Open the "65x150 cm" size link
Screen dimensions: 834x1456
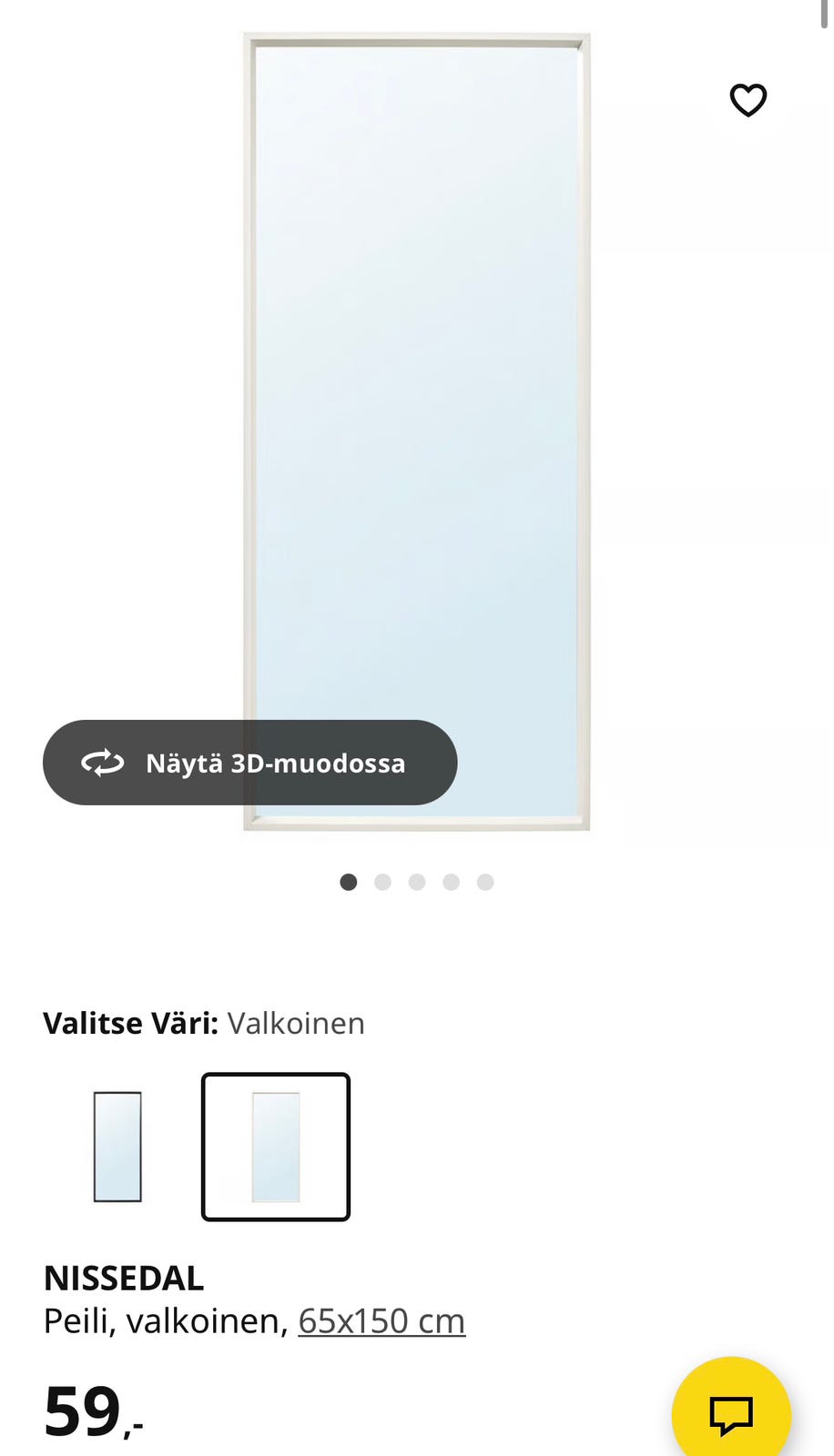click(x=381, y=1321)
